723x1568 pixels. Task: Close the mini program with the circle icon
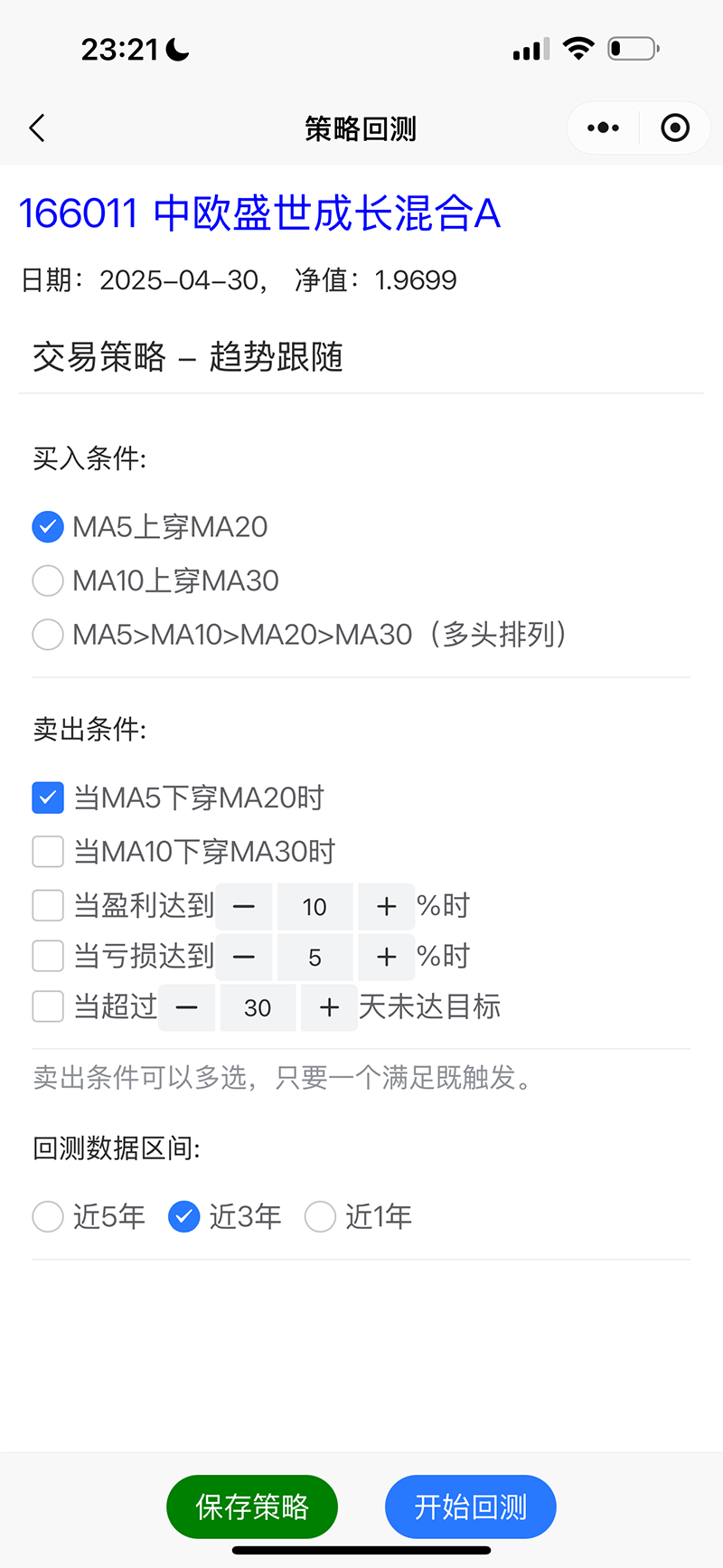pyautogui.click(x=675, y=128)
